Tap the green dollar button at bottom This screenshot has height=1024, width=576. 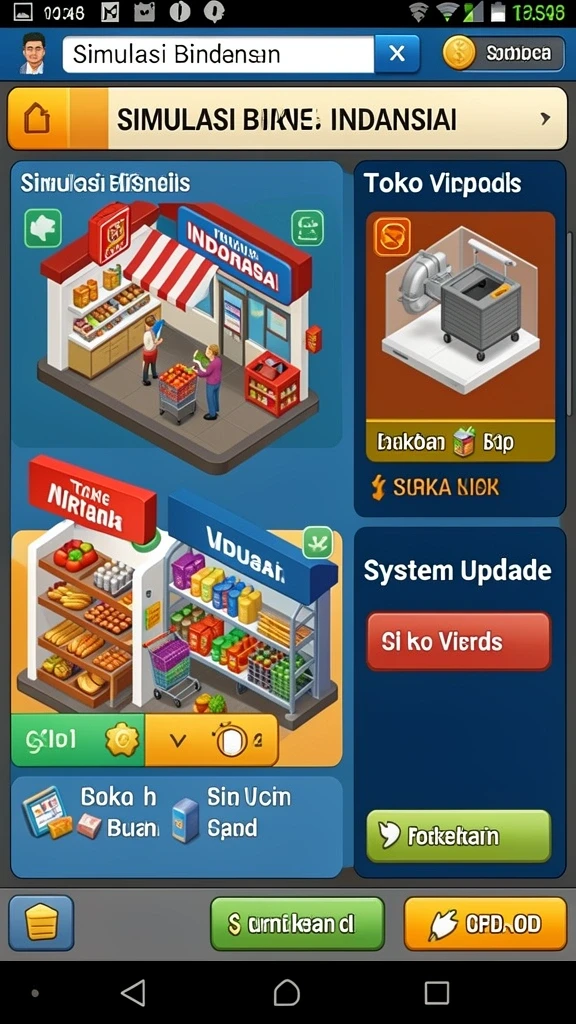pos(297,923)
